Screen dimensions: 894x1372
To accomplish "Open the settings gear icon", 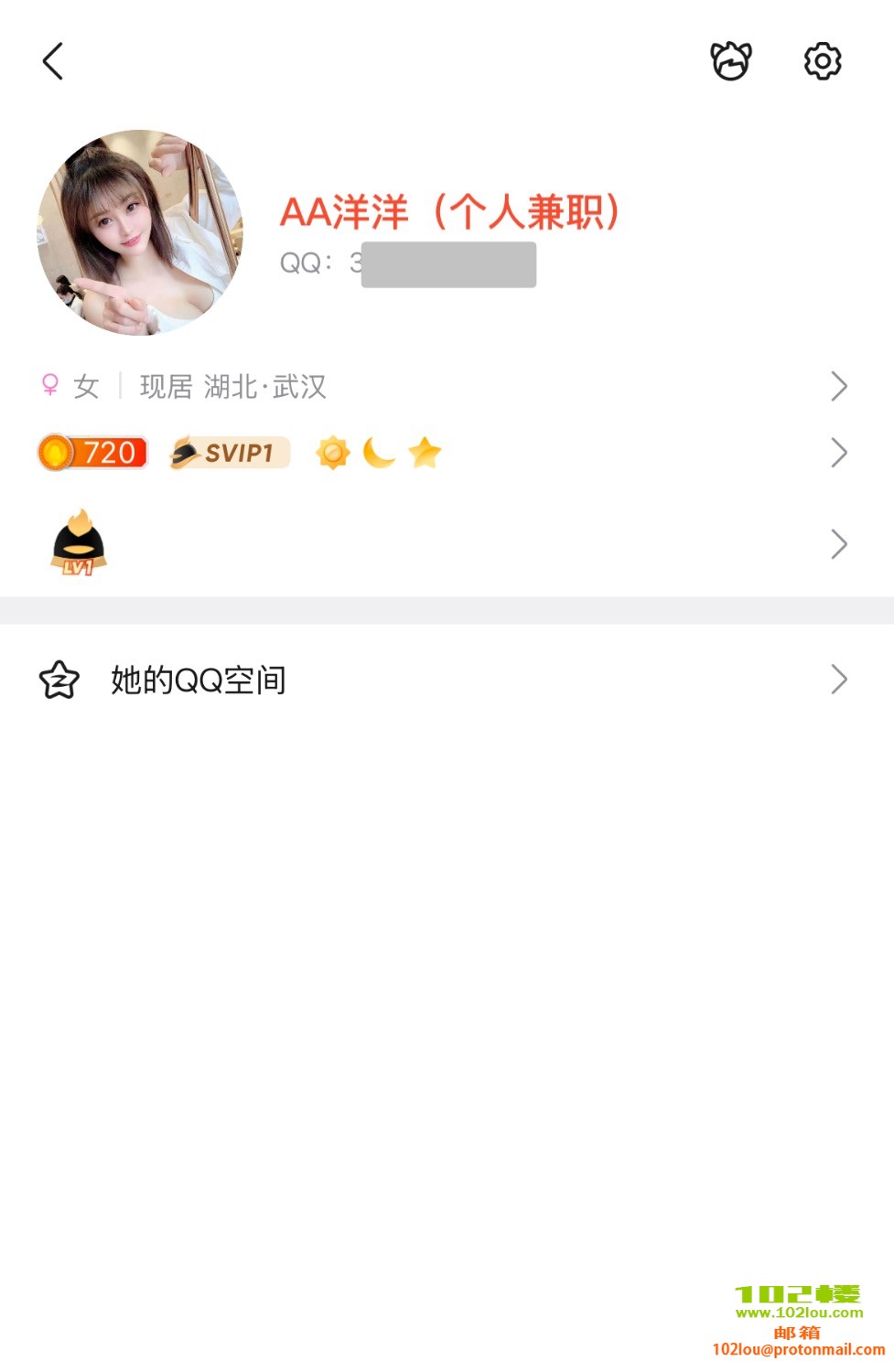I will (822, 61).
